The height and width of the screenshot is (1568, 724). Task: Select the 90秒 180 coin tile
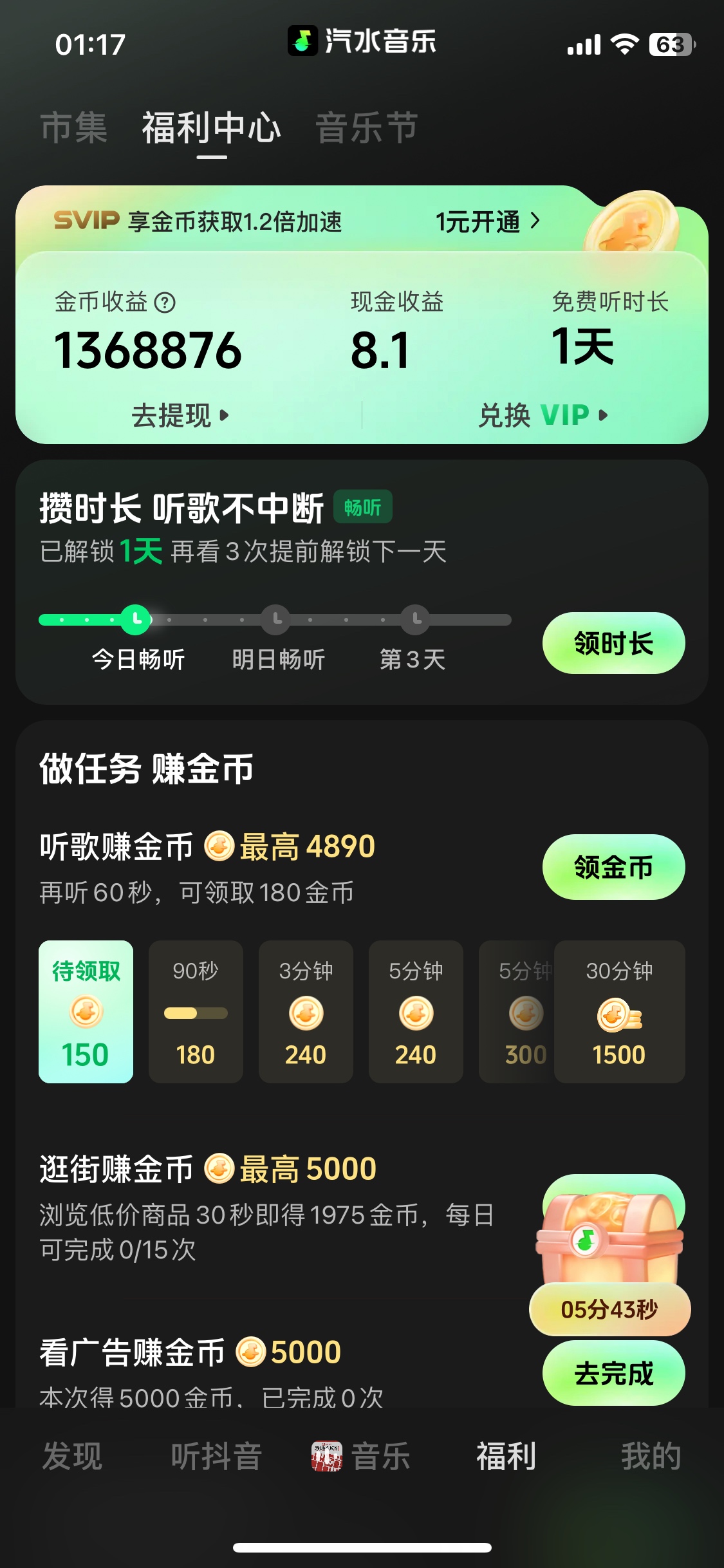point(196,1012)
